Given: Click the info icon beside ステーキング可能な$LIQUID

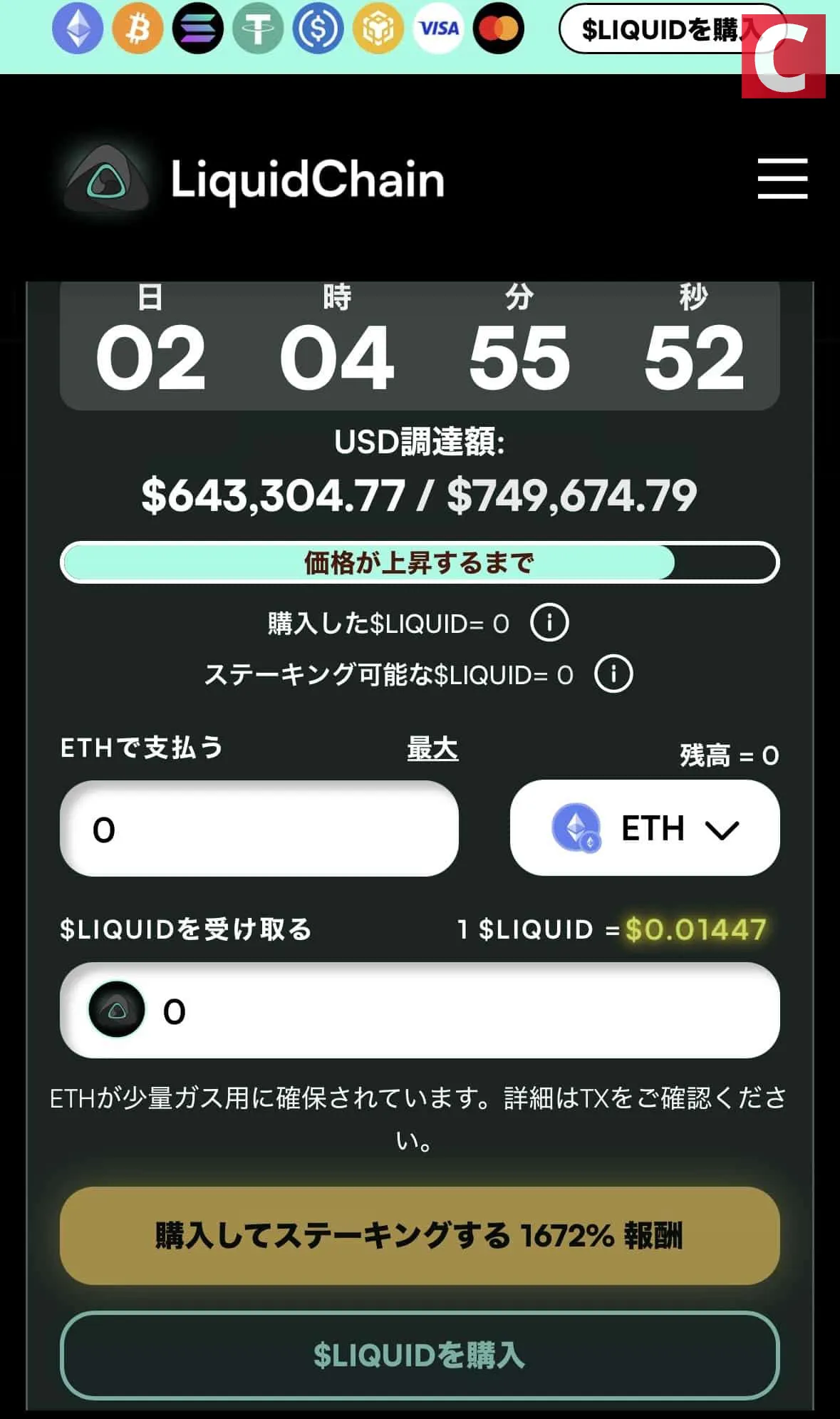Looking at the screenshot, I should tap(613, 672).
